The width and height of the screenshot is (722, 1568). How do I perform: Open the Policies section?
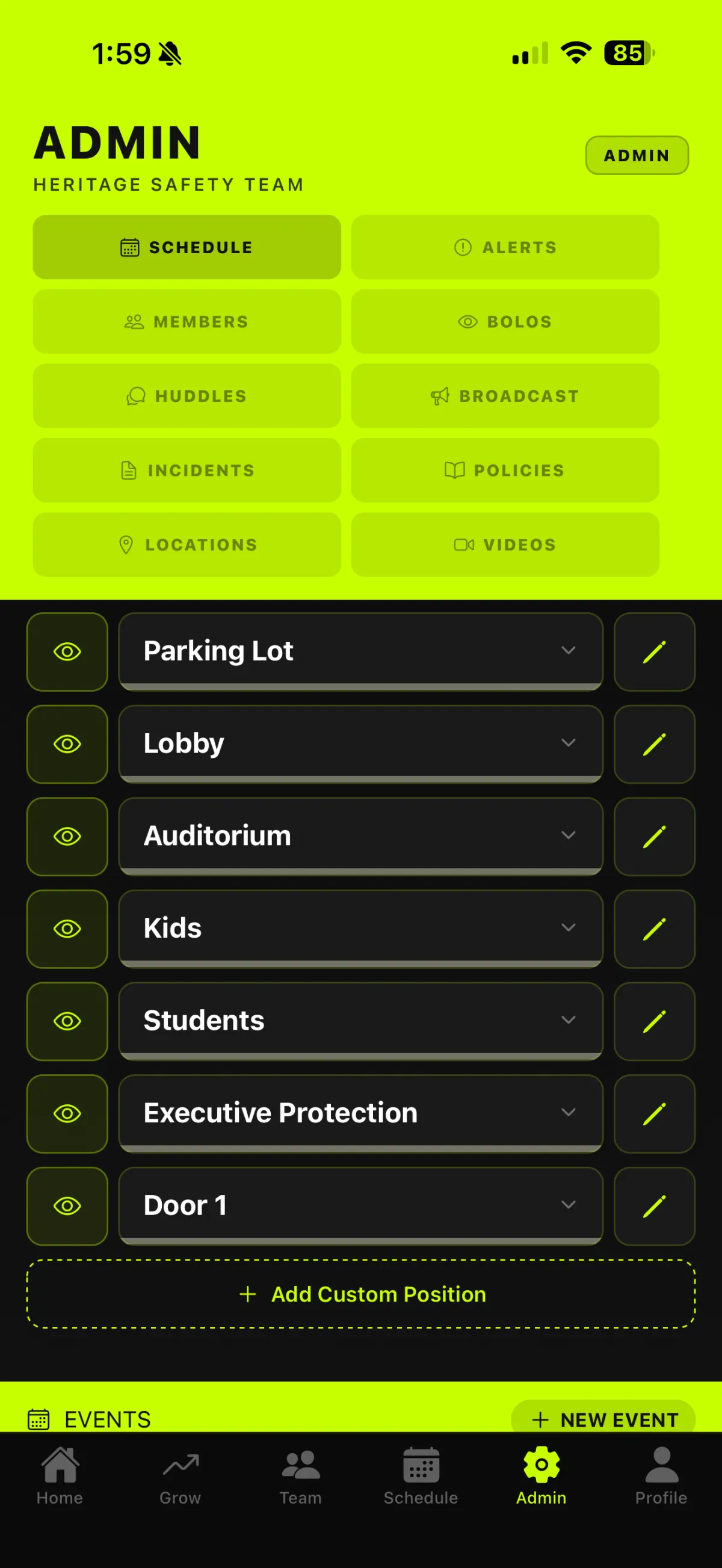coord(505,470)
